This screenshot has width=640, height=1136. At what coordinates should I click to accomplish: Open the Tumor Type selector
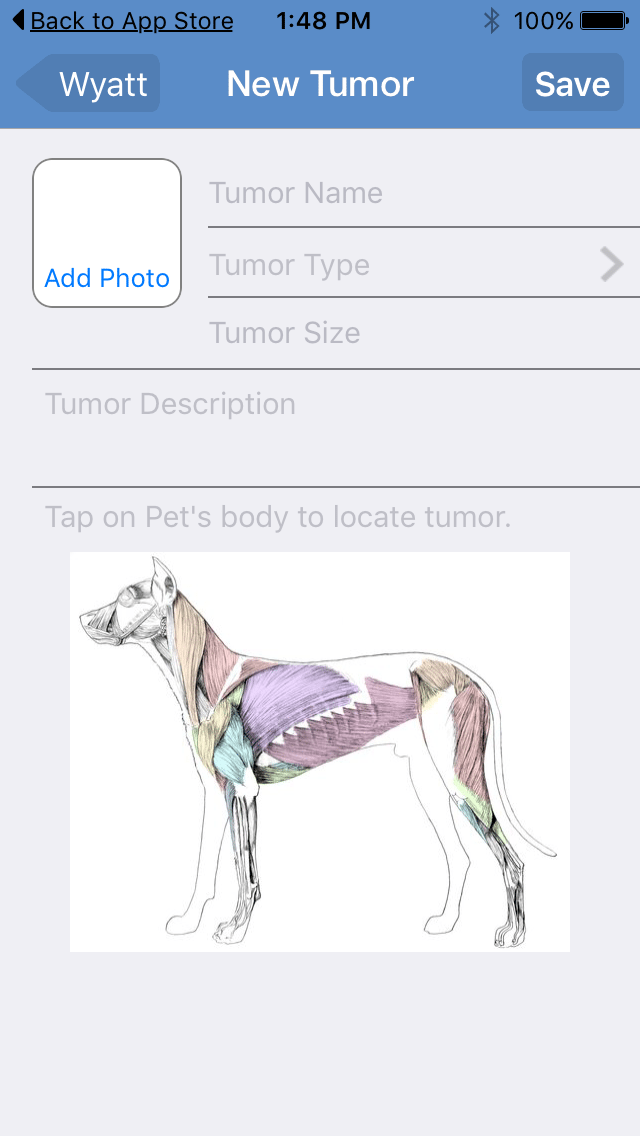(424, 264)
